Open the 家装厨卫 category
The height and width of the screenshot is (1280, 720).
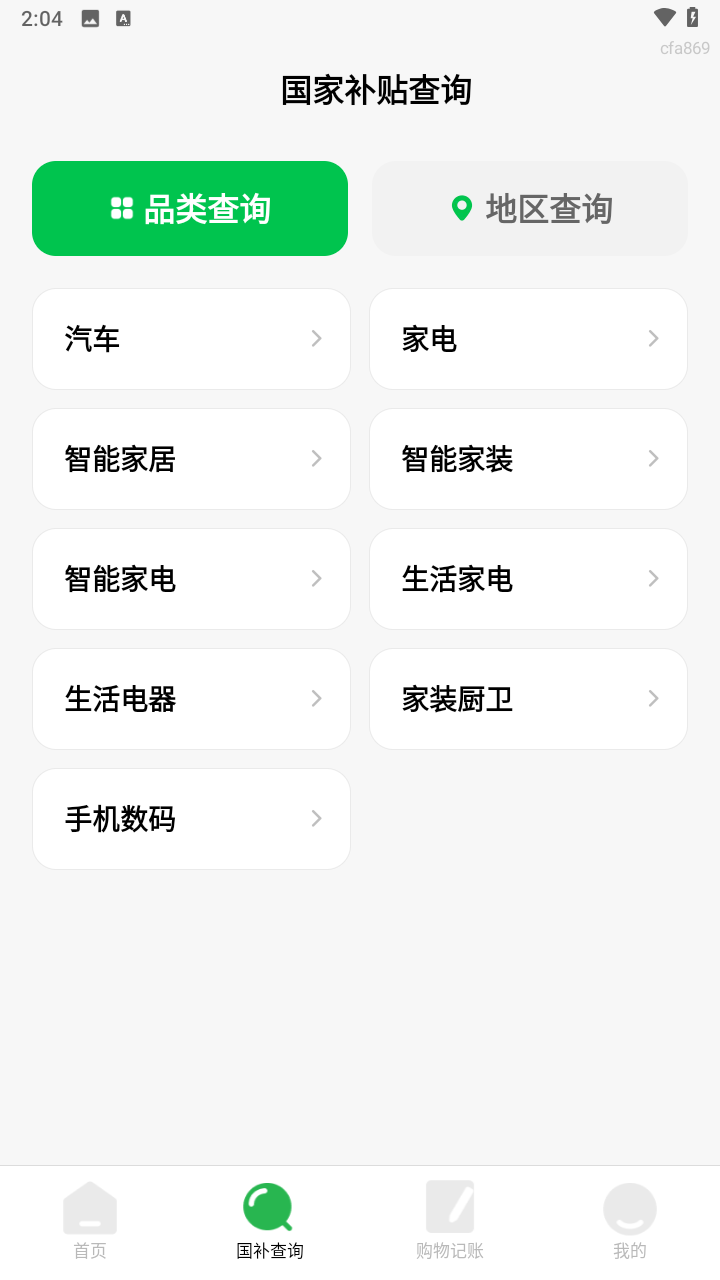pyautogui.click(x=528, y=699)
